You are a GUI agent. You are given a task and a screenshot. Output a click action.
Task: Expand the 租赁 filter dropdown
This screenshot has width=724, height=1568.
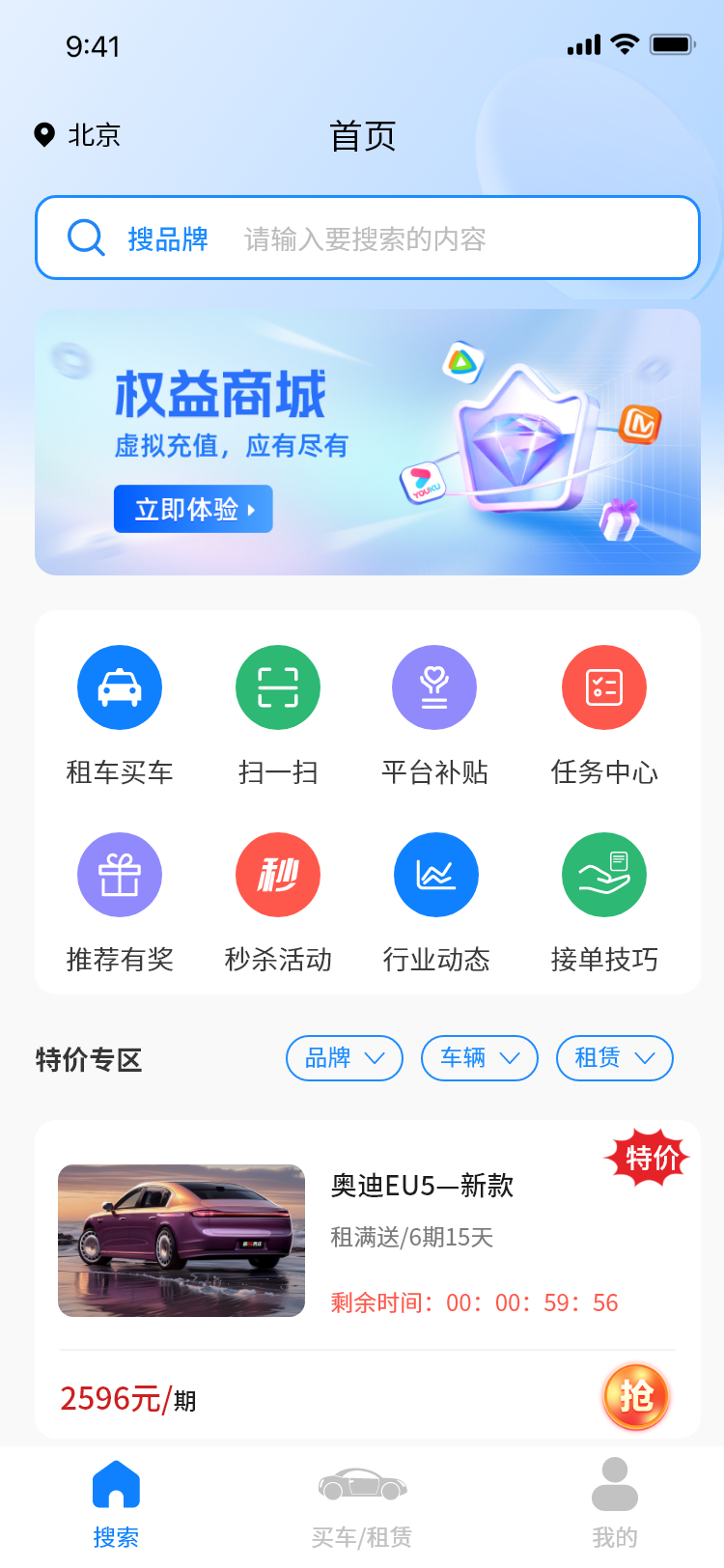(x=615, y=1058)
